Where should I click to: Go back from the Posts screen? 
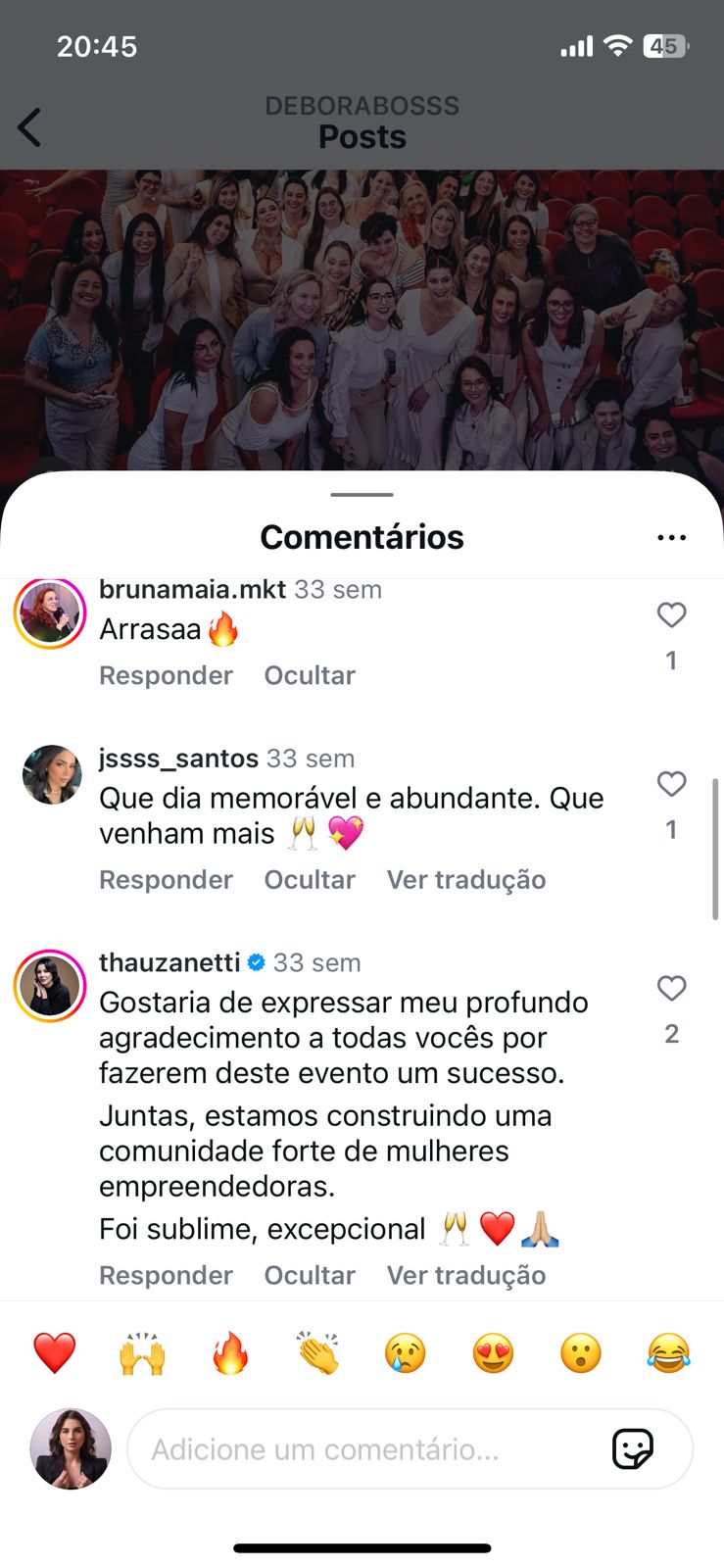[x=30, y=127]
